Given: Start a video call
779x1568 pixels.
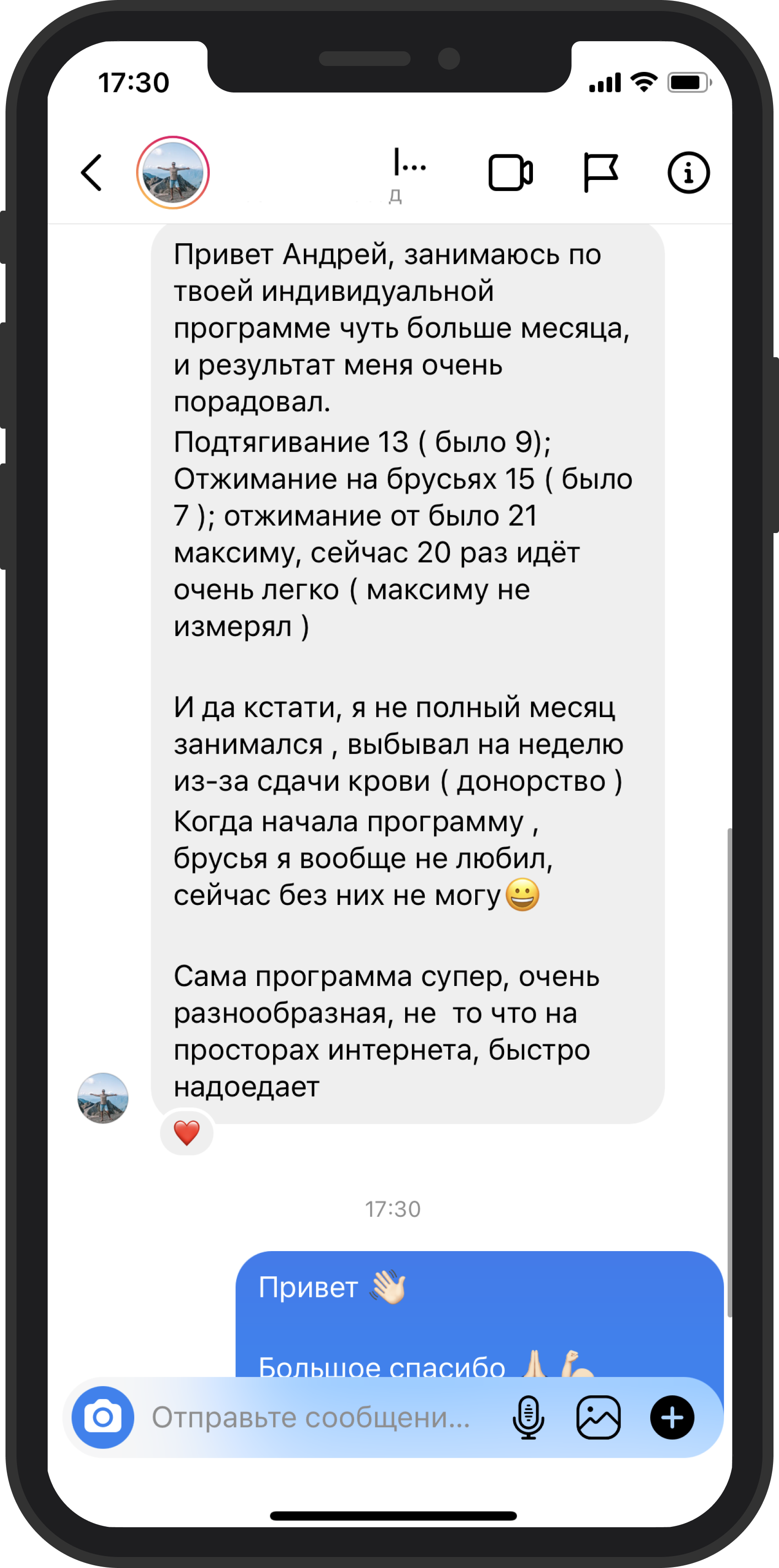Looking at the screenshot, I should coord(510,173).
